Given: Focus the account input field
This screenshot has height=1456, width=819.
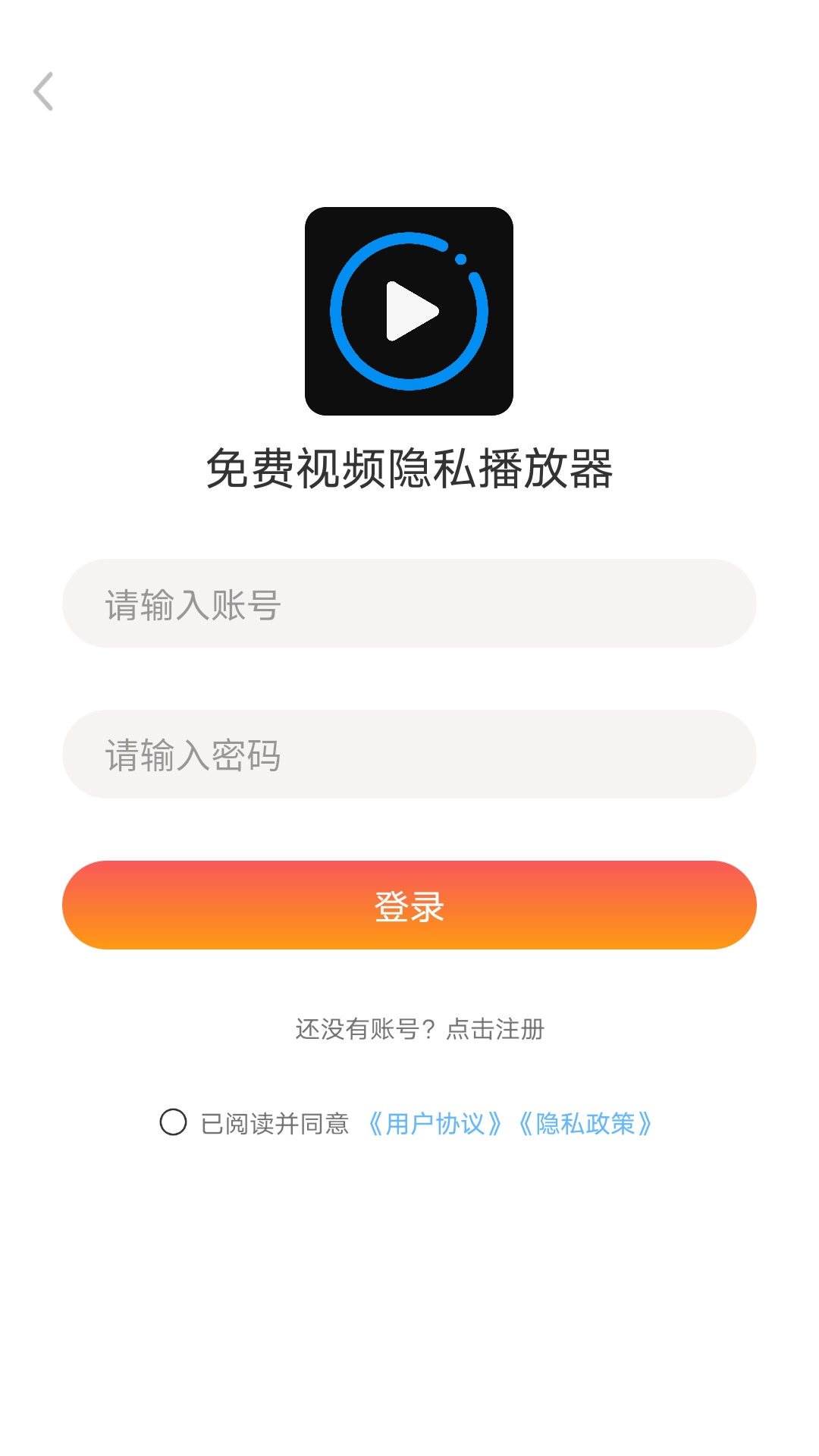Looking at the screenshot, I should point(409,604).
